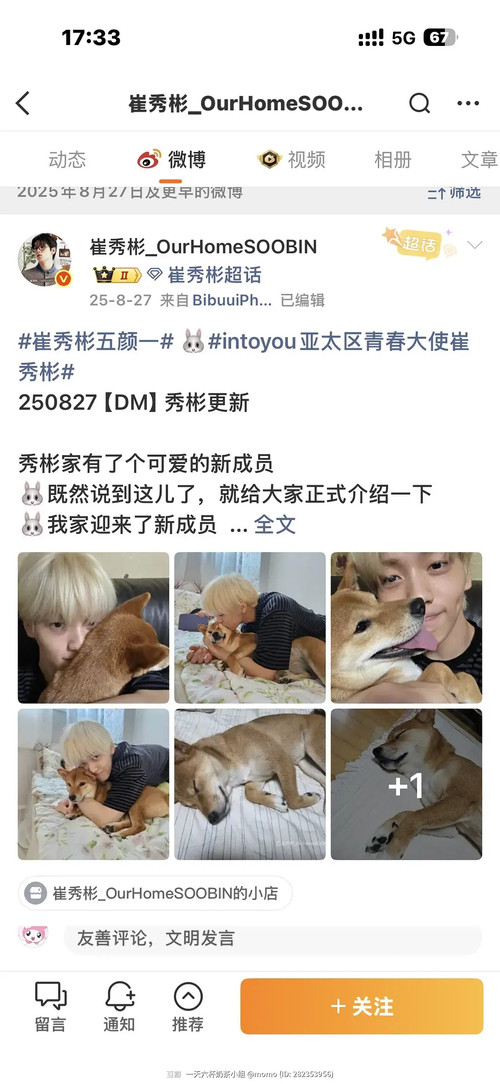
Task: Visit 崔秀彬_OurHomeSOOBIN的小店 shop
Action: click(x=155, y=893)
